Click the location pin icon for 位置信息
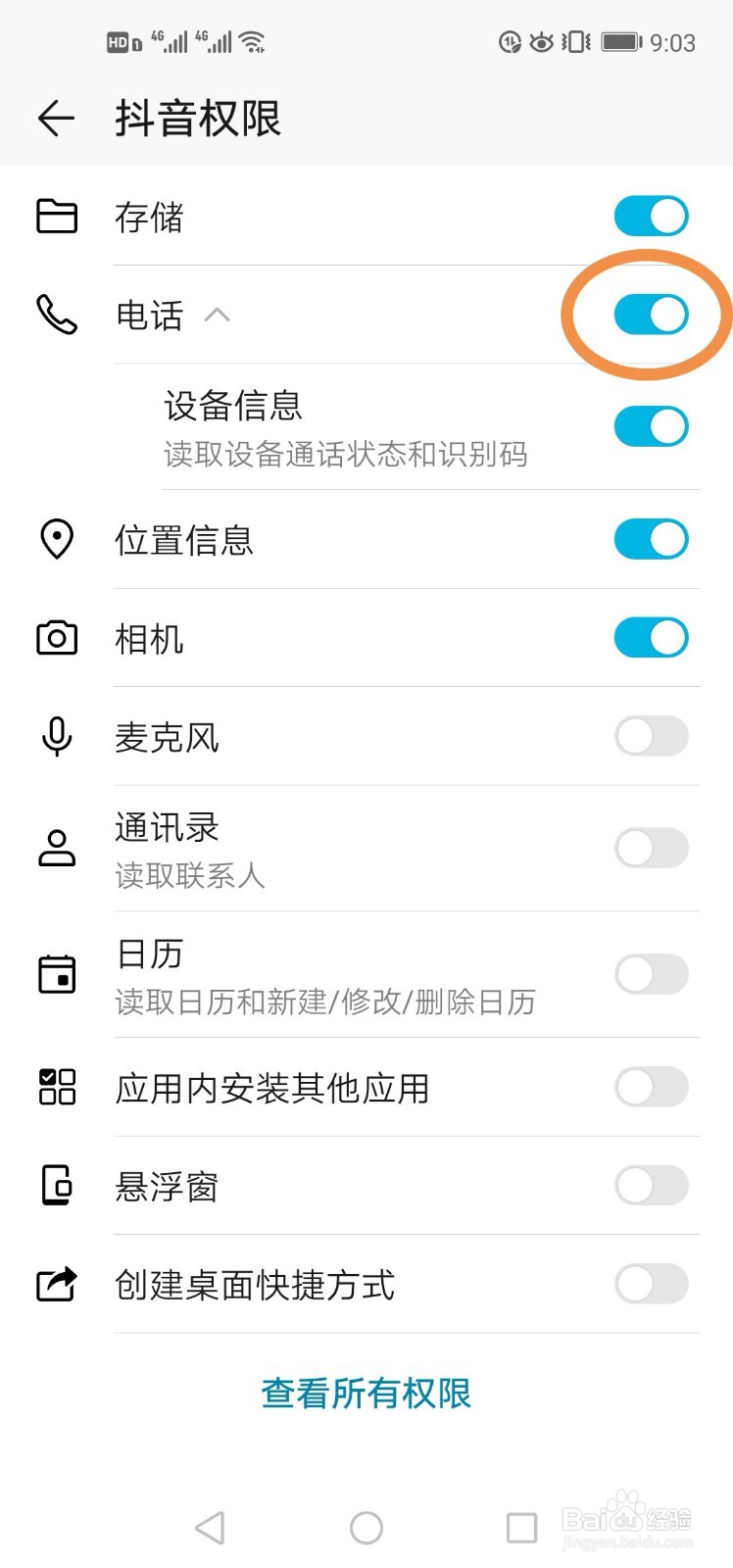Viewport: 733px width, 1568px height. point(56,539)
